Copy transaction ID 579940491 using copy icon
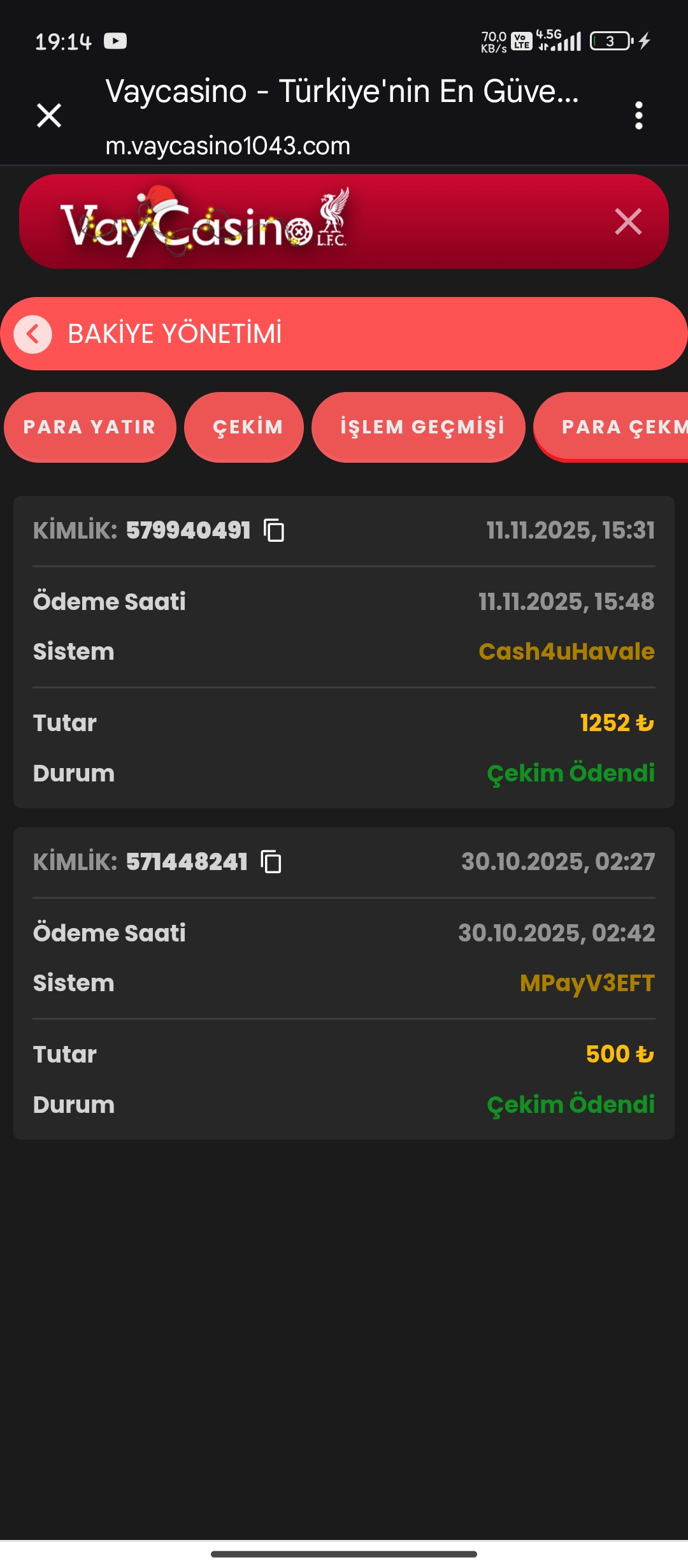The height and width of the screenshot is (1568, 688). [274, 530]
